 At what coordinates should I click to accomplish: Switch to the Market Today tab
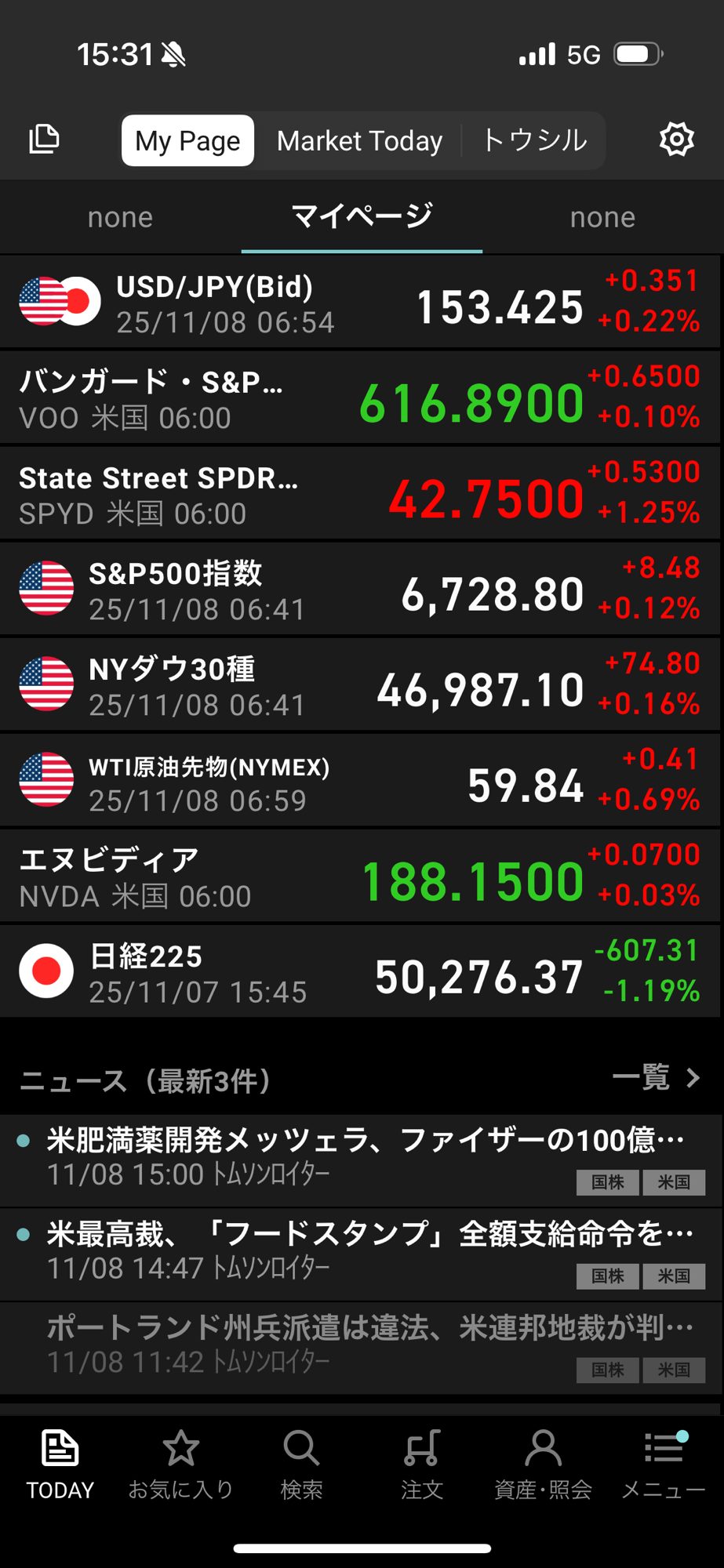tap(359, 141)
